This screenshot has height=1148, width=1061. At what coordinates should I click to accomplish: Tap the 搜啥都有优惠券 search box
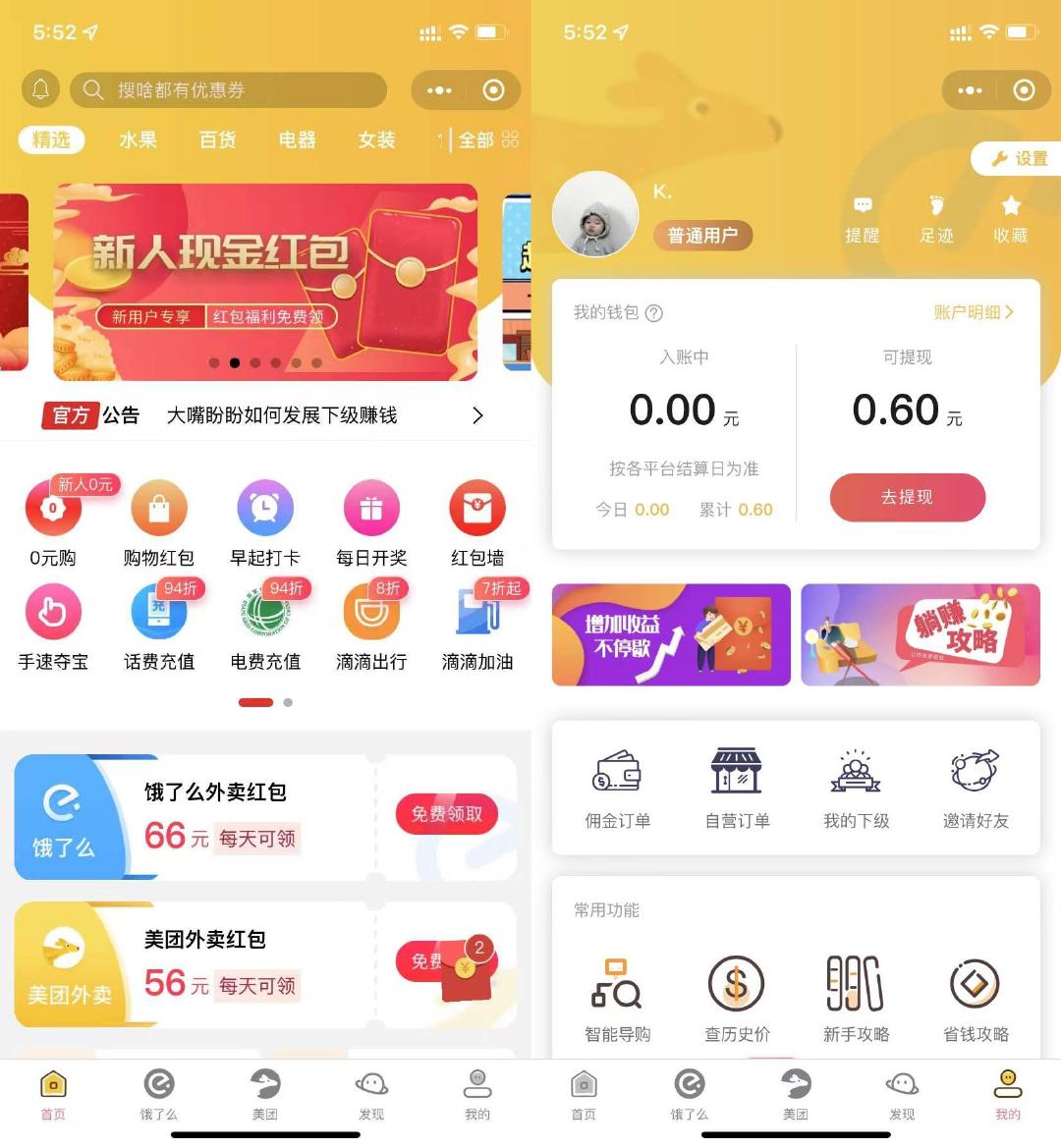228,90
